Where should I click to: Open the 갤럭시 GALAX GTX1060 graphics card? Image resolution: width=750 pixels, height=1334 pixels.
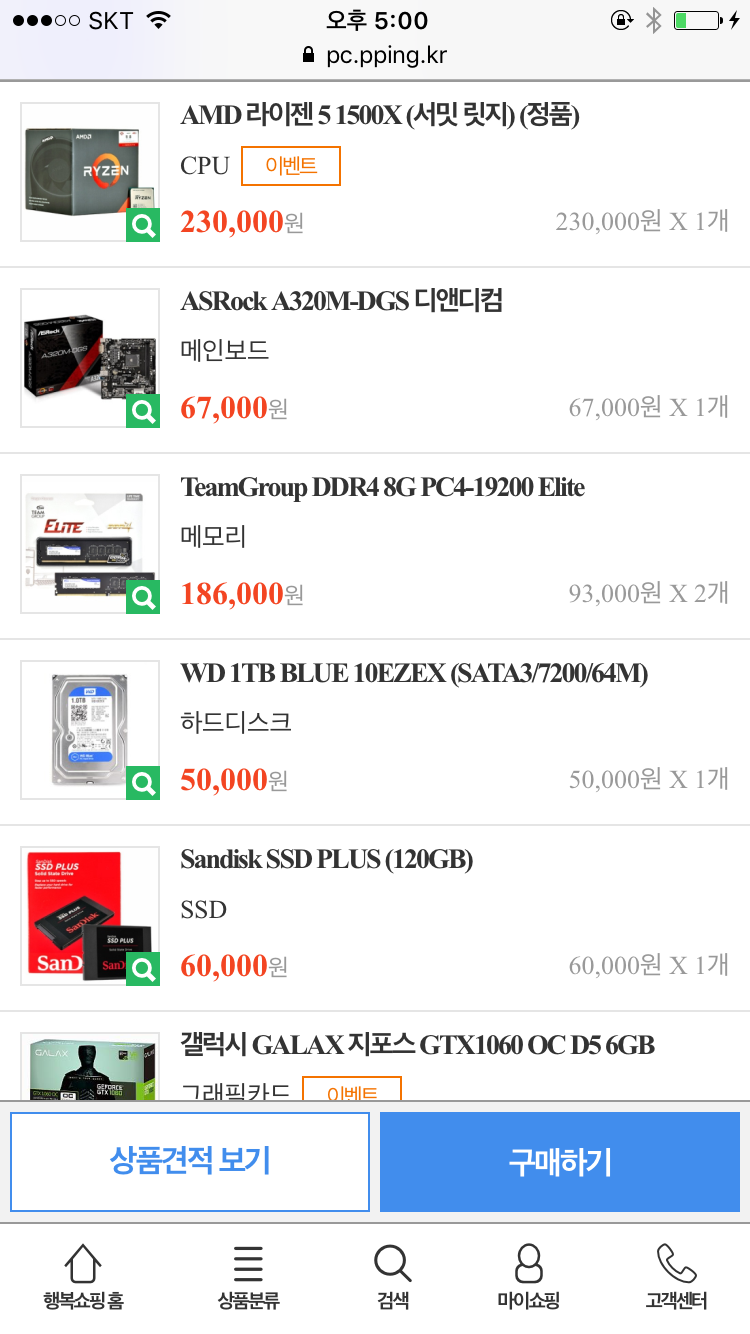pos(417,1046)
